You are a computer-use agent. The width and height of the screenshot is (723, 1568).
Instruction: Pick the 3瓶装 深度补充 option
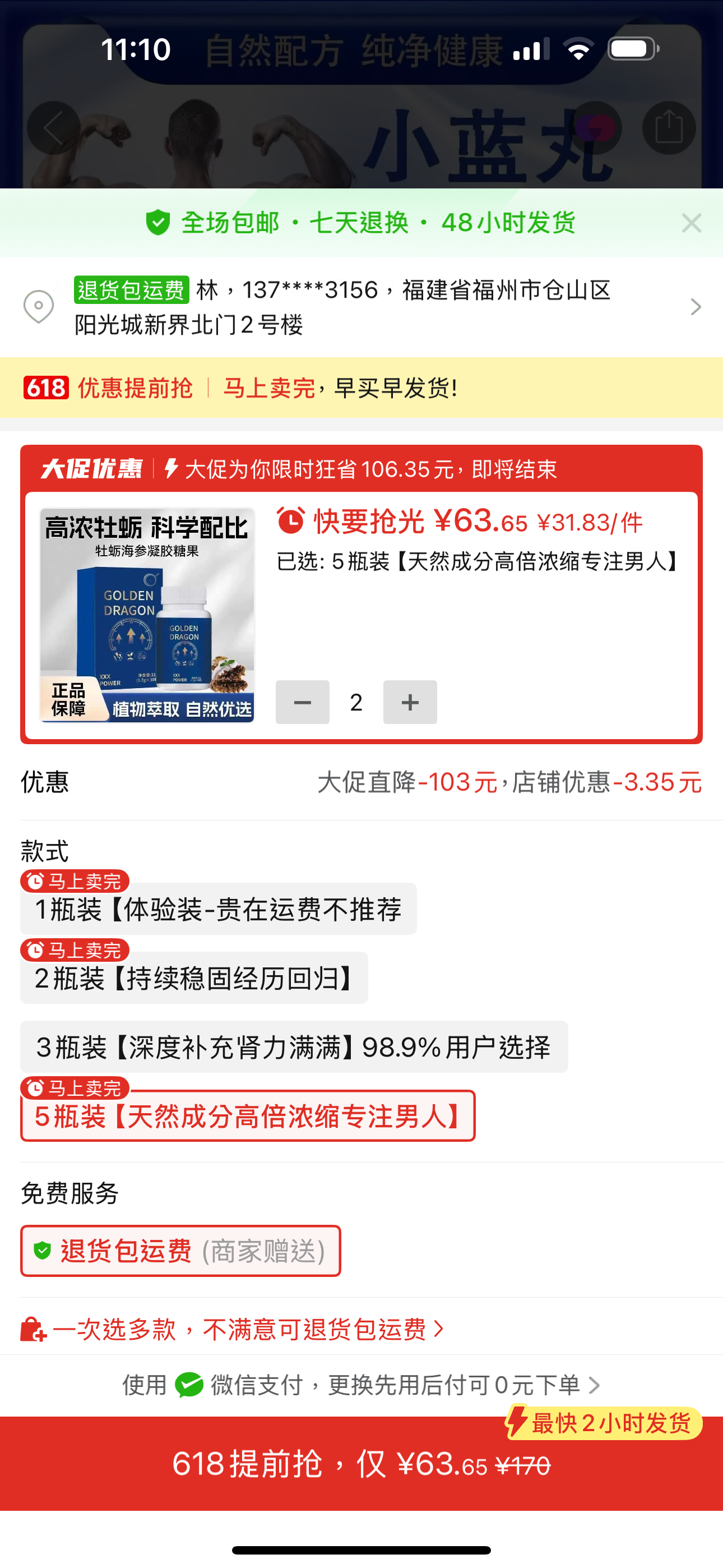(293, 1047)
